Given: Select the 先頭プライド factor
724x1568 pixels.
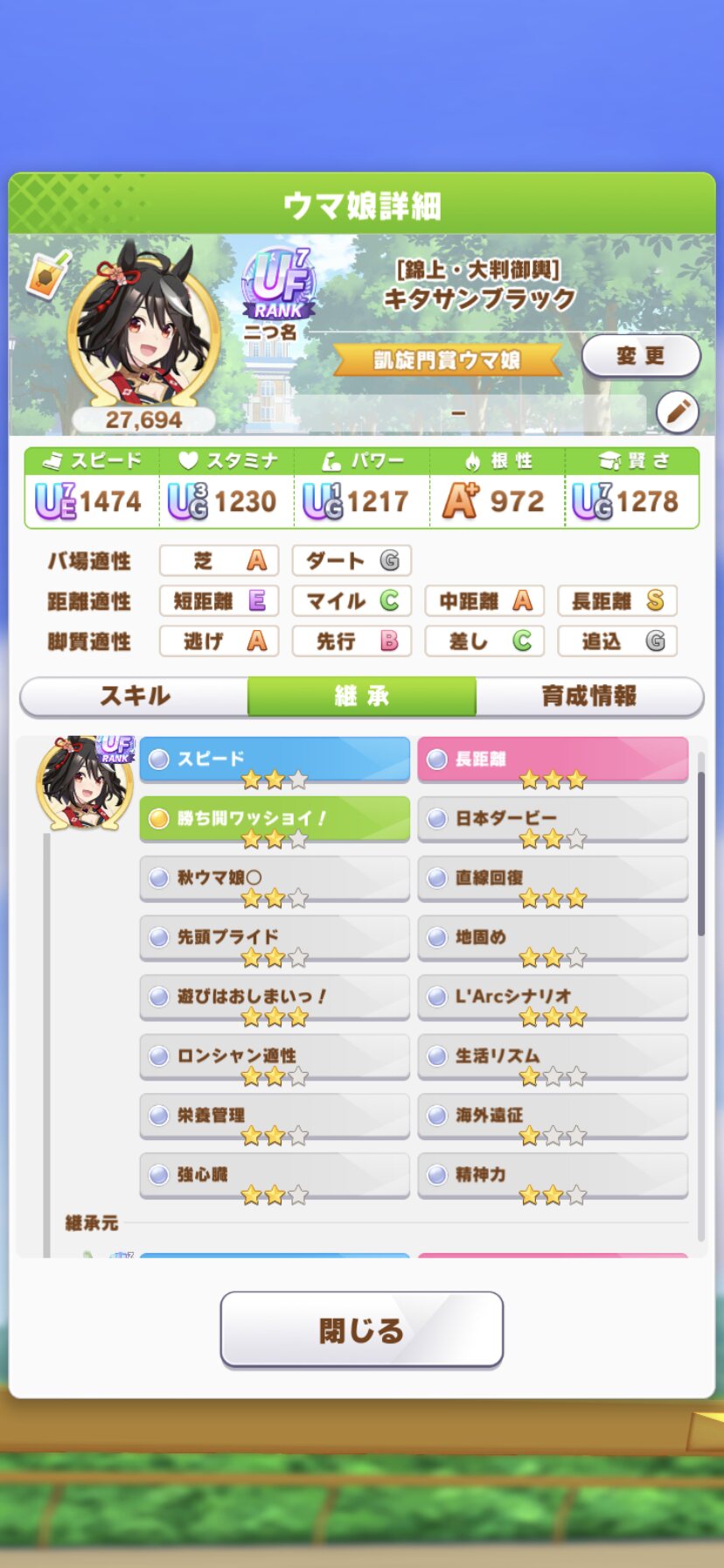Looking at the screenshot, I should pyautogui.click(x=275, y=938).
